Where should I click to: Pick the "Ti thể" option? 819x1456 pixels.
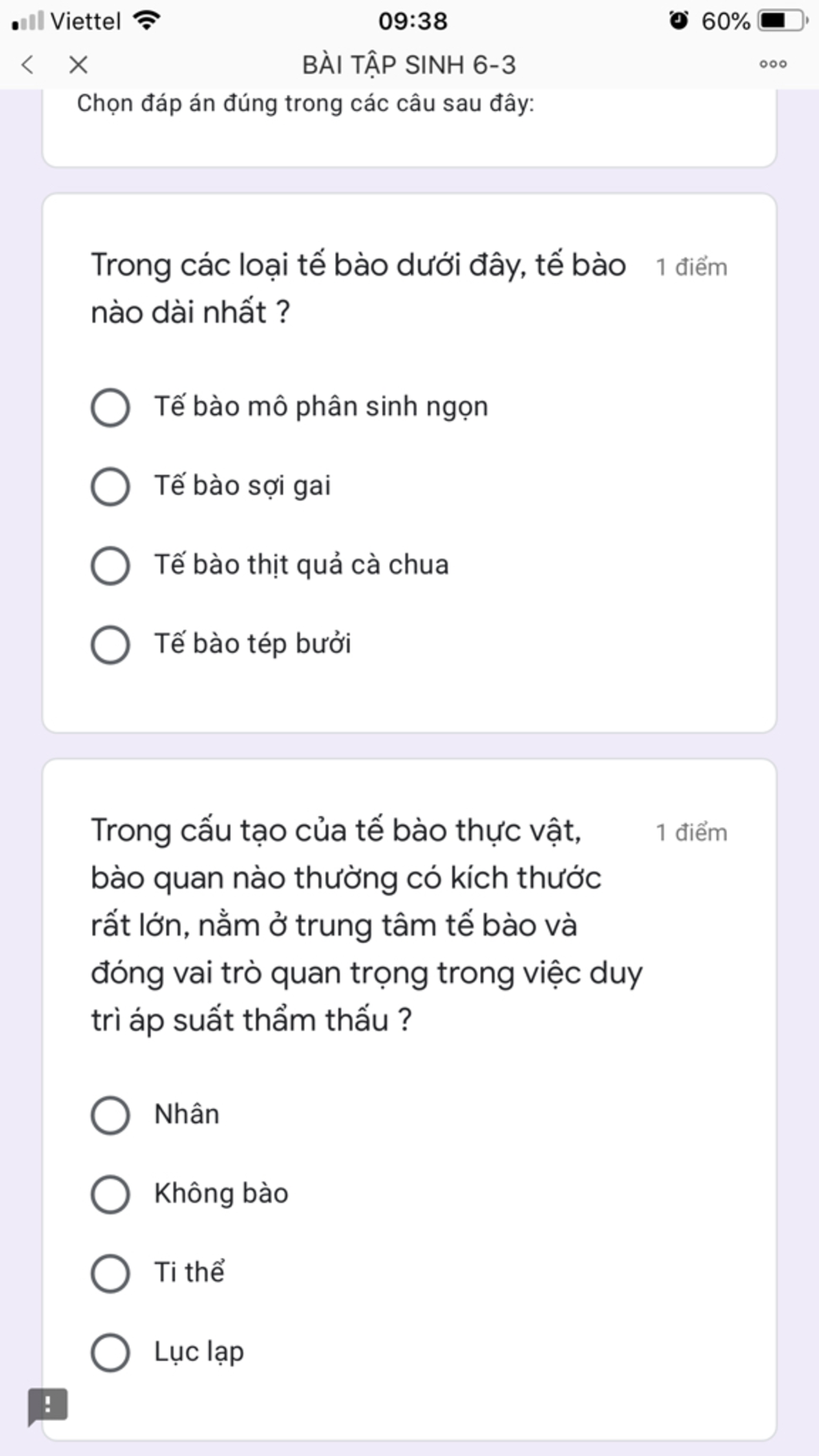[110, 1273]
